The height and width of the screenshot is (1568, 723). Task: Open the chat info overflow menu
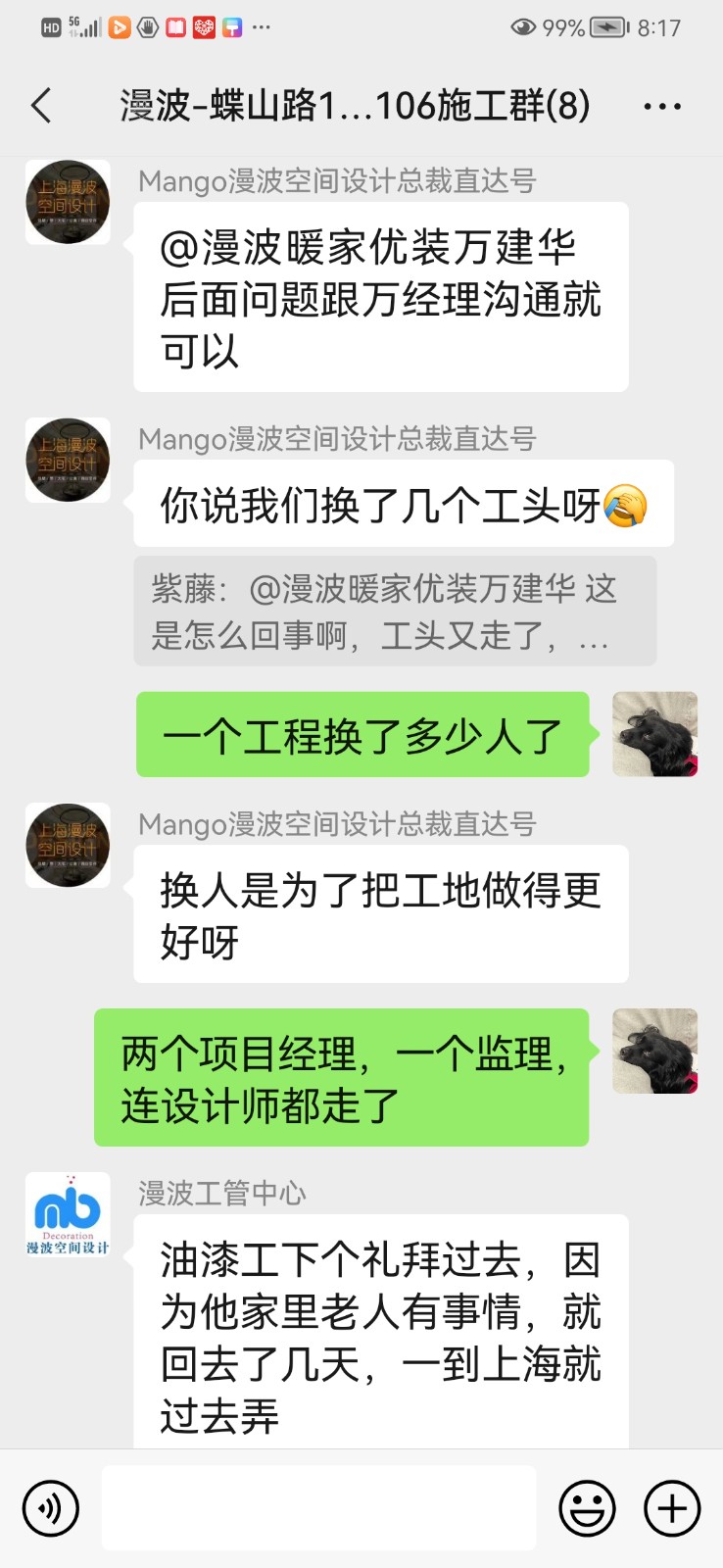coord(662,106)
